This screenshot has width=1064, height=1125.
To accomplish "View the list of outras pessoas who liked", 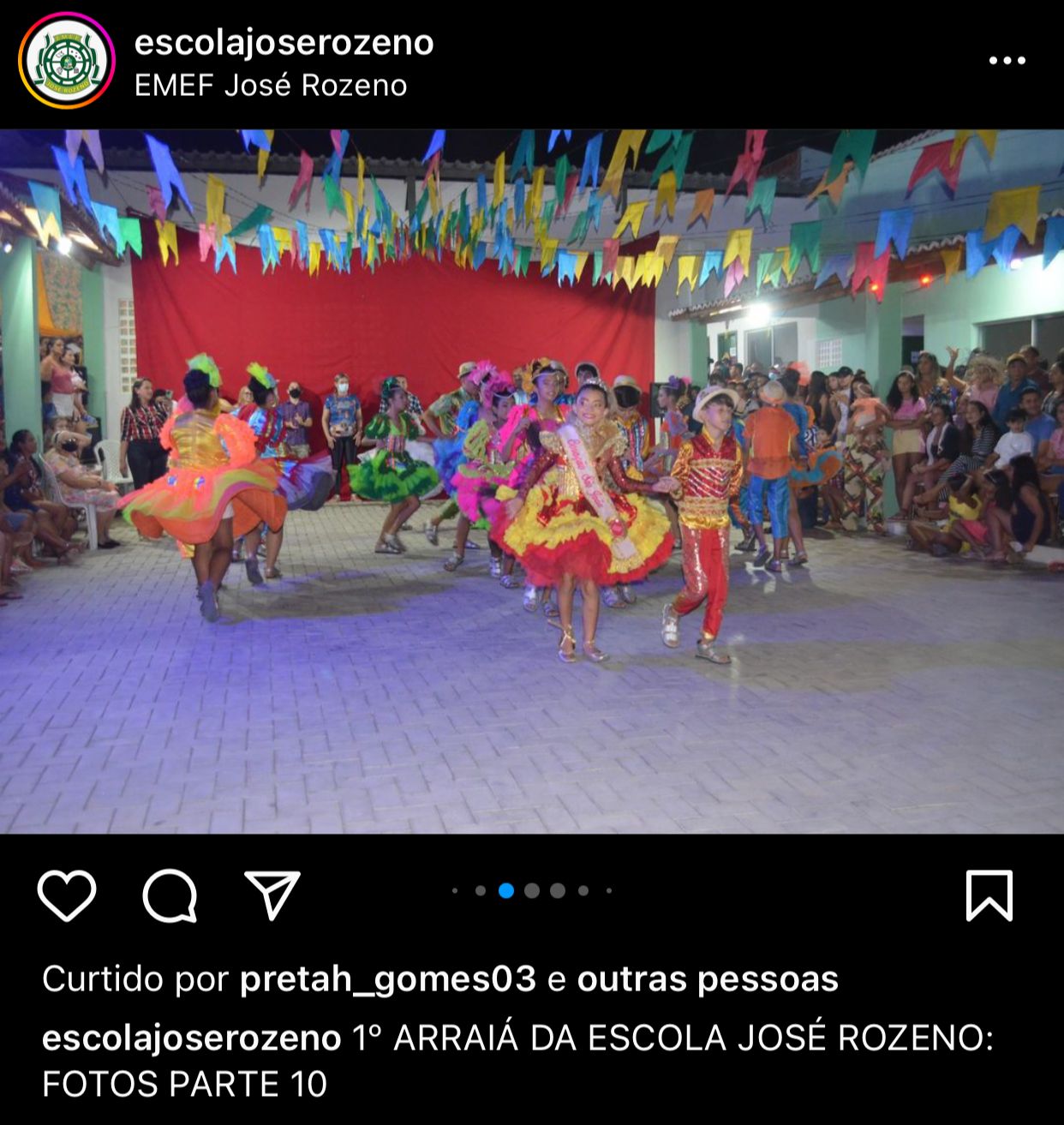I will click(x=707, y=978).
